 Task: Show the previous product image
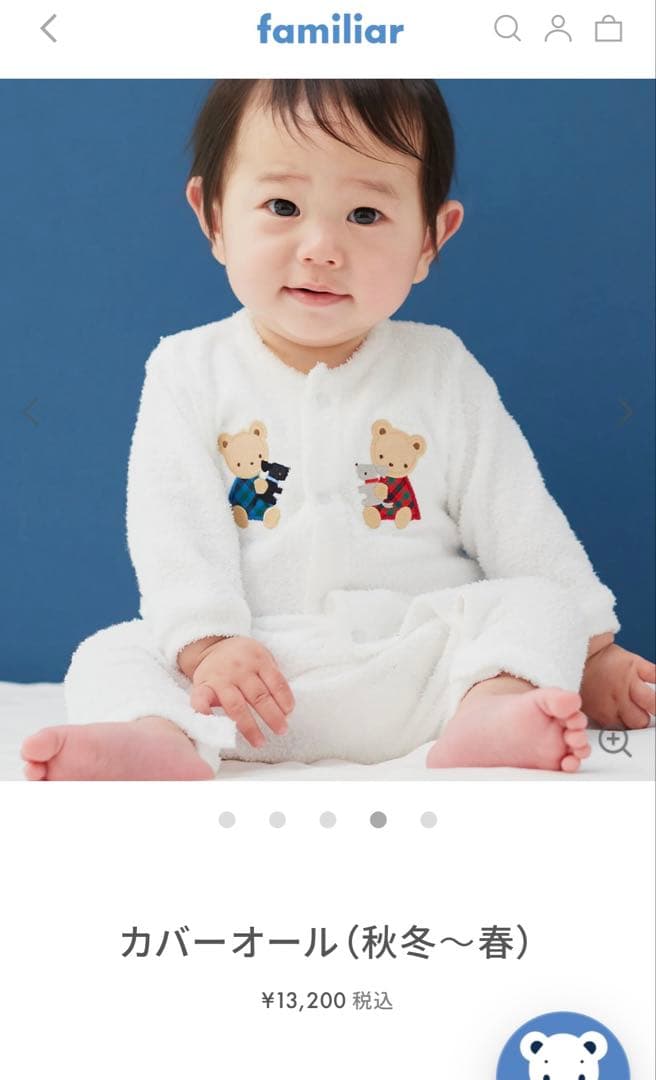(x=30, y=411)
